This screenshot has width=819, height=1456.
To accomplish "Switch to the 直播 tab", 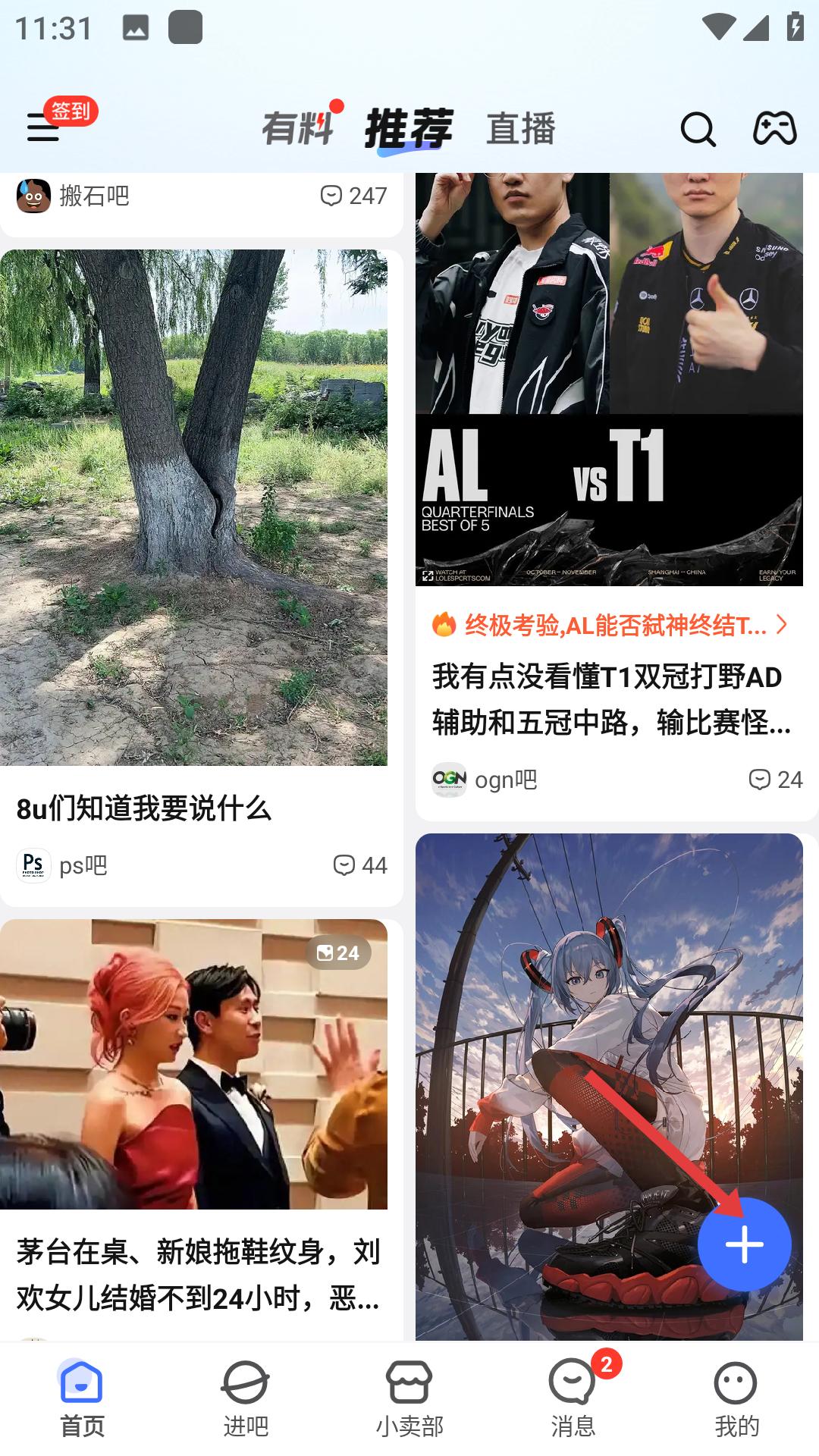I will 521,127.
